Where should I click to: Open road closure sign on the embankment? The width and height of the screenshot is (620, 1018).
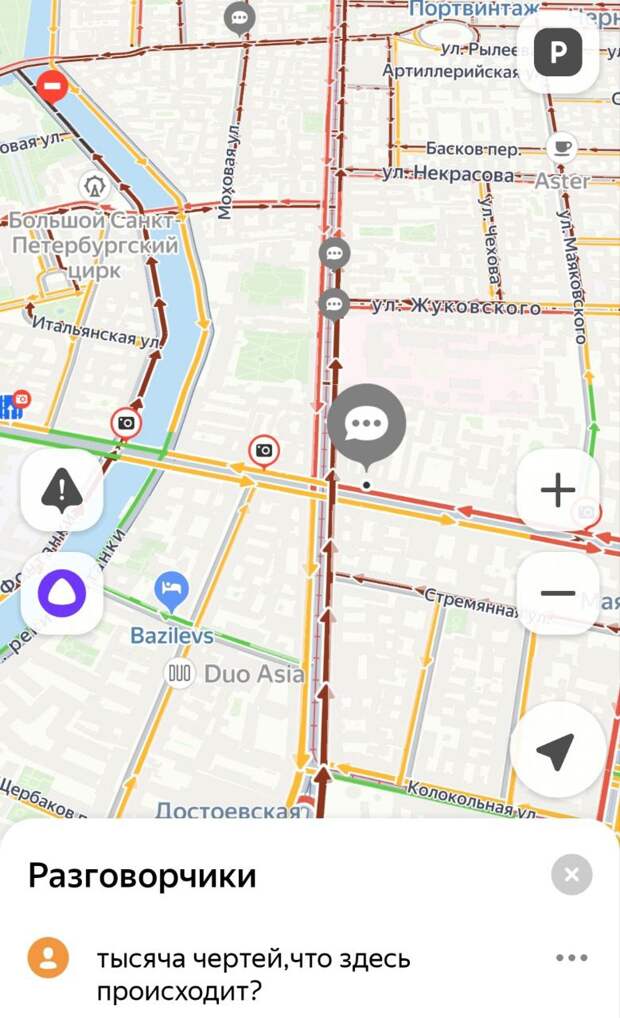(x=52, y=87)
